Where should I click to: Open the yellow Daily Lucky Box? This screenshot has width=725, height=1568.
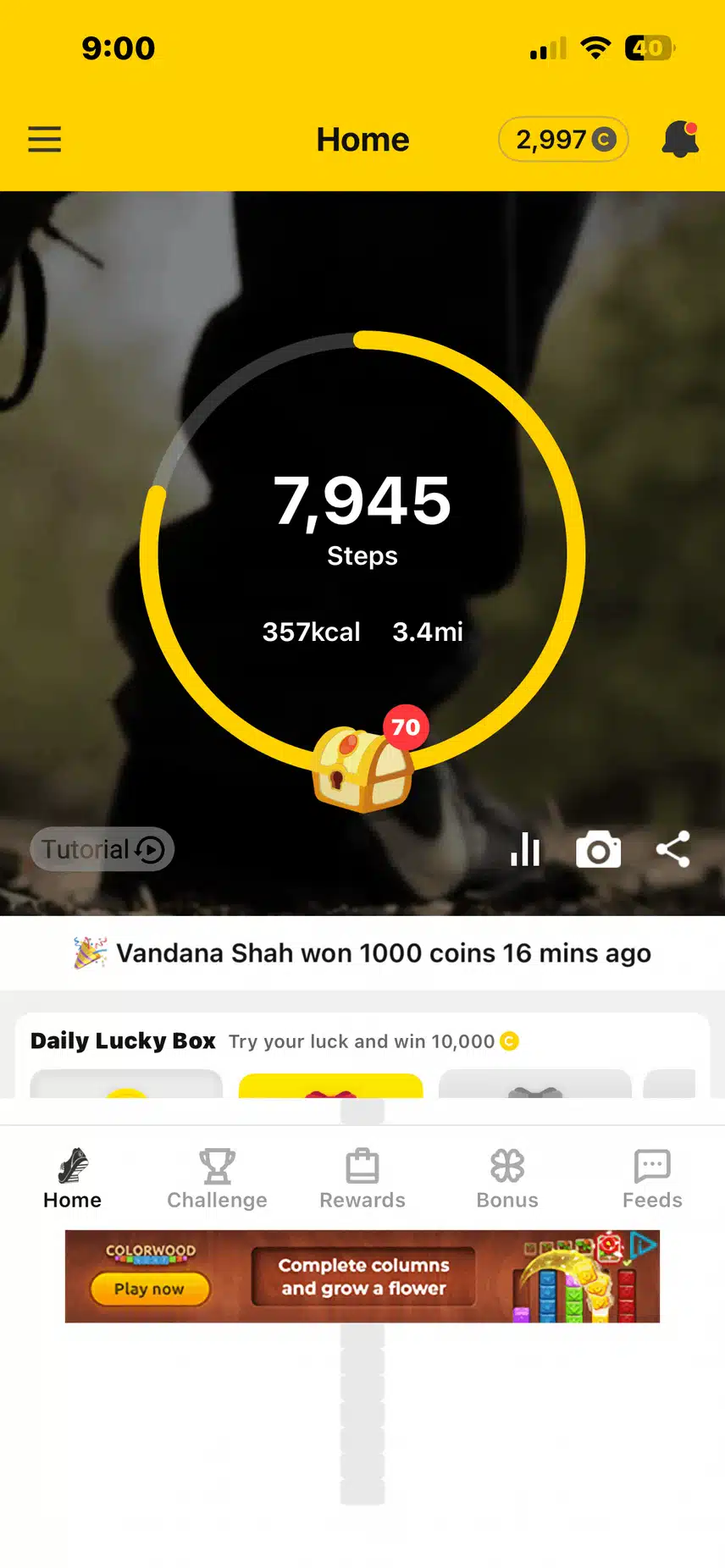(330, 1085)
